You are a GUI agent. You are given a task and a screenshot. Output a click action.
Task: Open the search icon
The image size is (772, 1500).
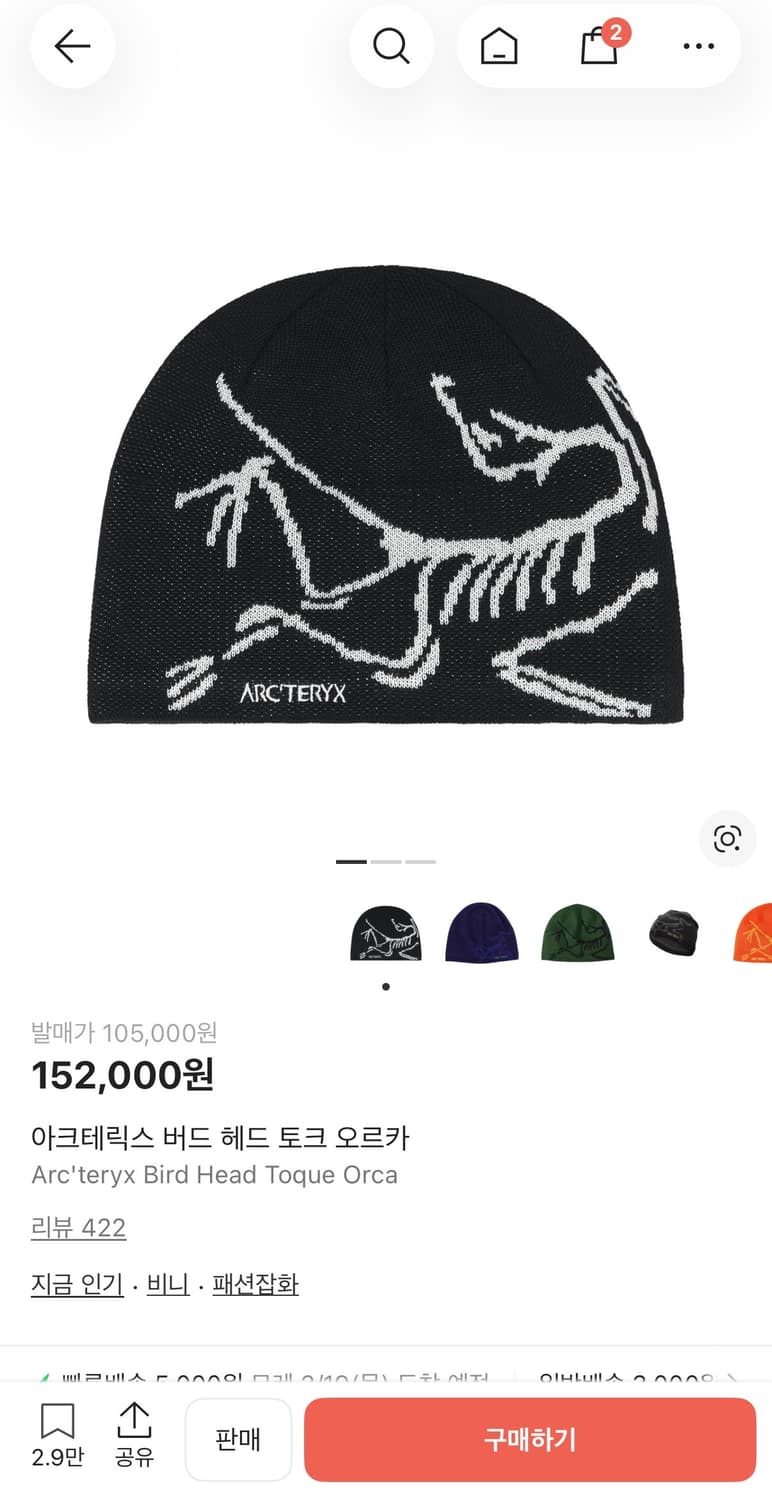click(x=392, y=46)
